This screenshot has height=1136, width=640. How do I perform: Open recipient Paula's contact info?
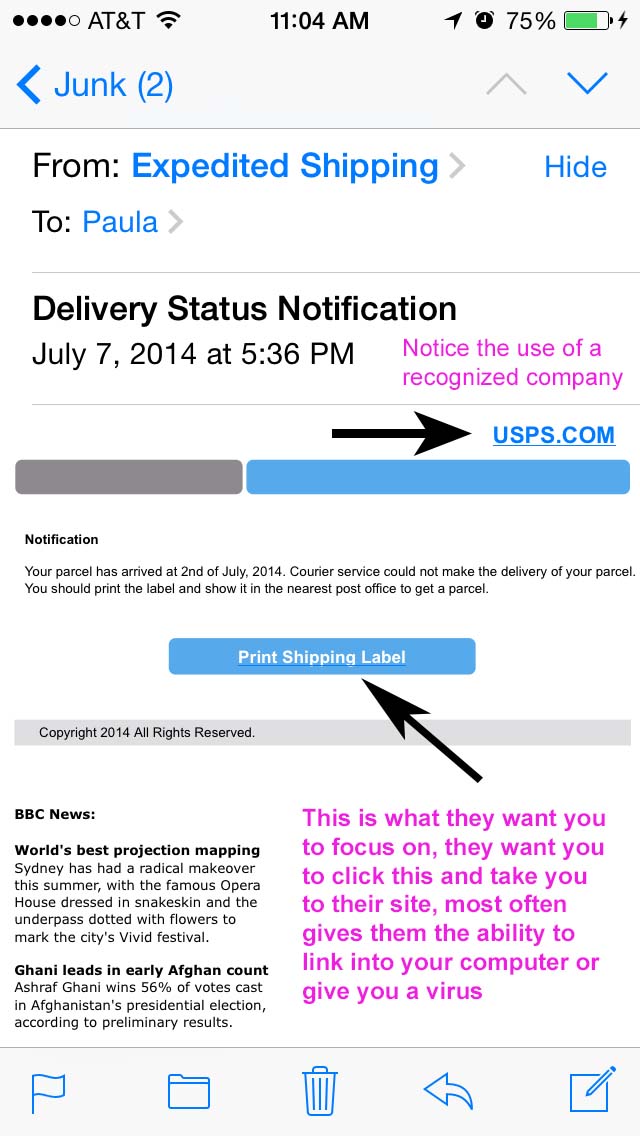121,221
